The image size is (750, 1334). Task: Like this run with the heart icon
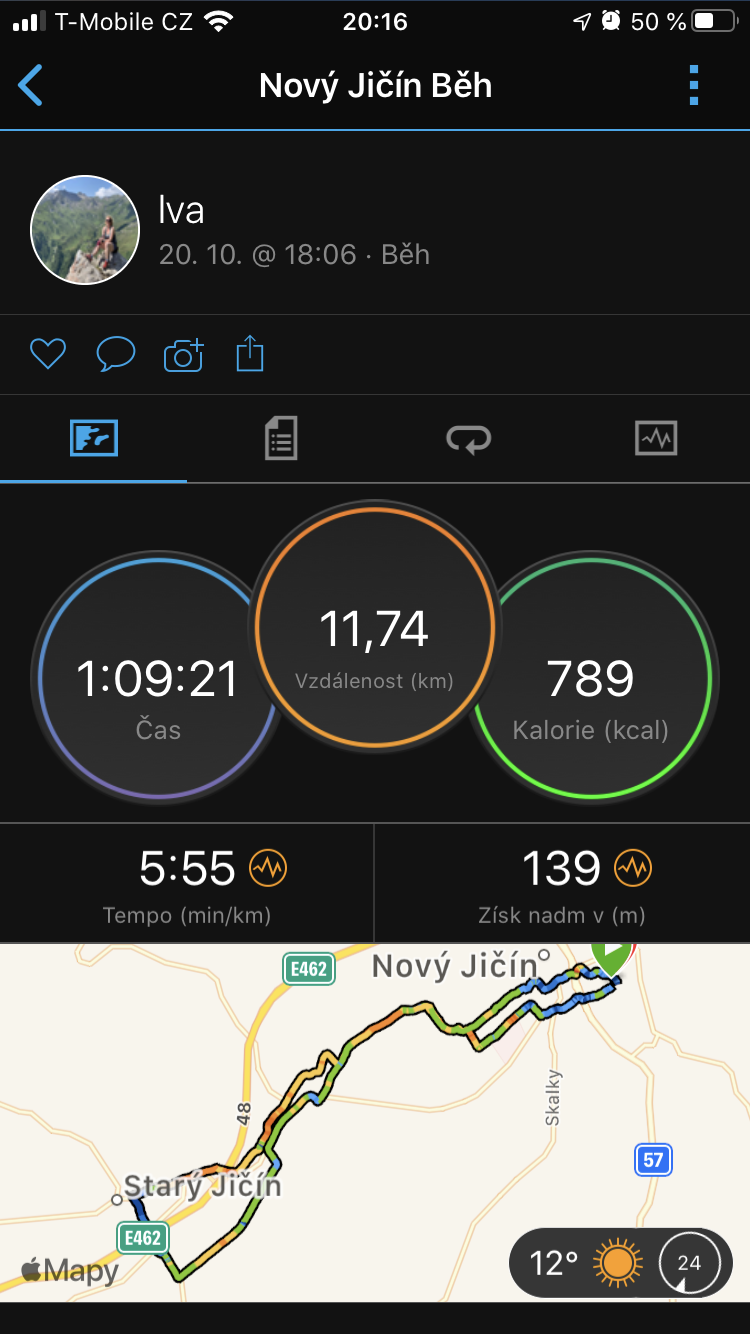click(47, 354)
